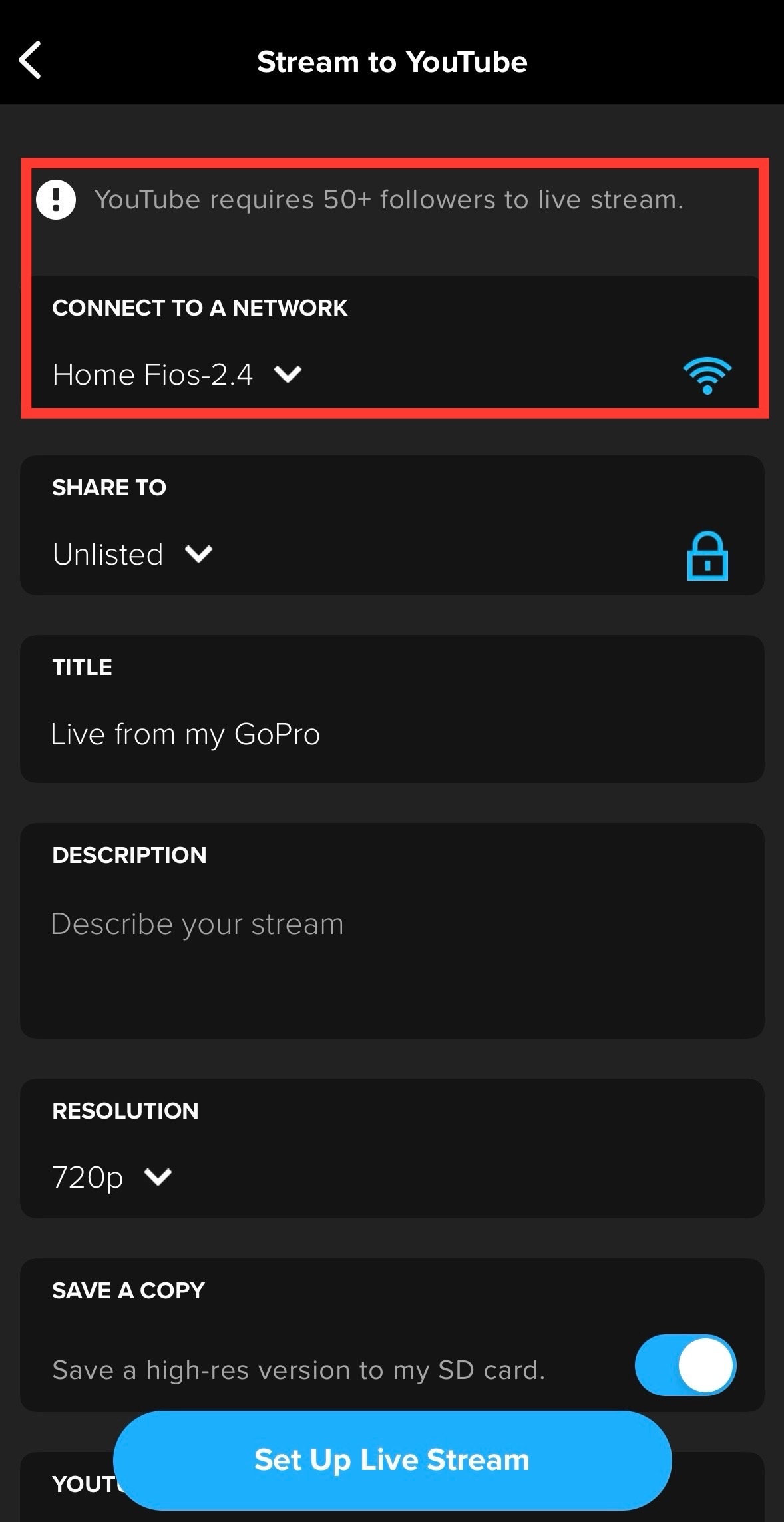Click the Describe your stream field
The image size is (784, 1522).
(197, 924)
